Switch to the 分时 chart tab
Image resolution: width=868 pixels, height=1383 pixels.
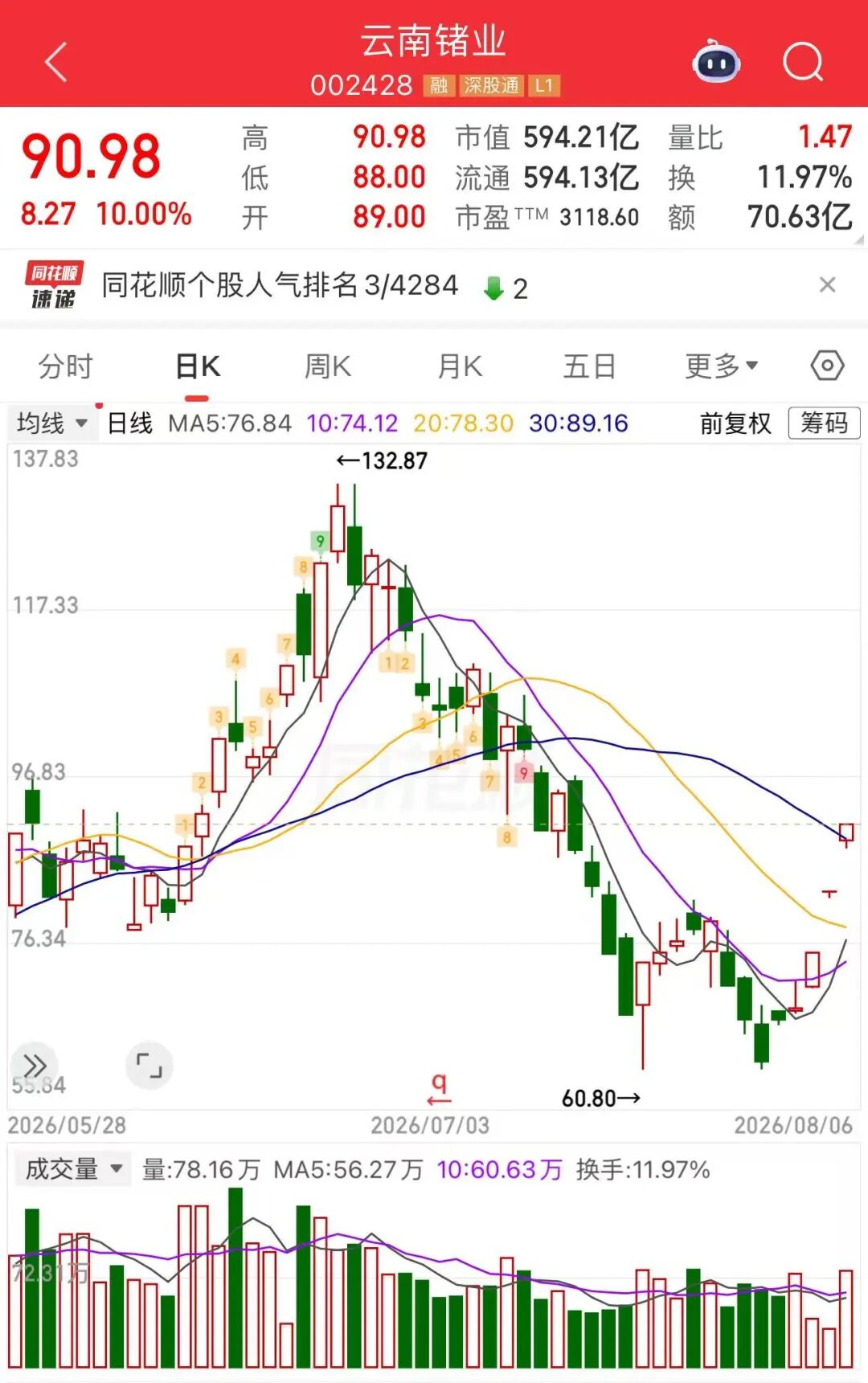tap(65, 366)
